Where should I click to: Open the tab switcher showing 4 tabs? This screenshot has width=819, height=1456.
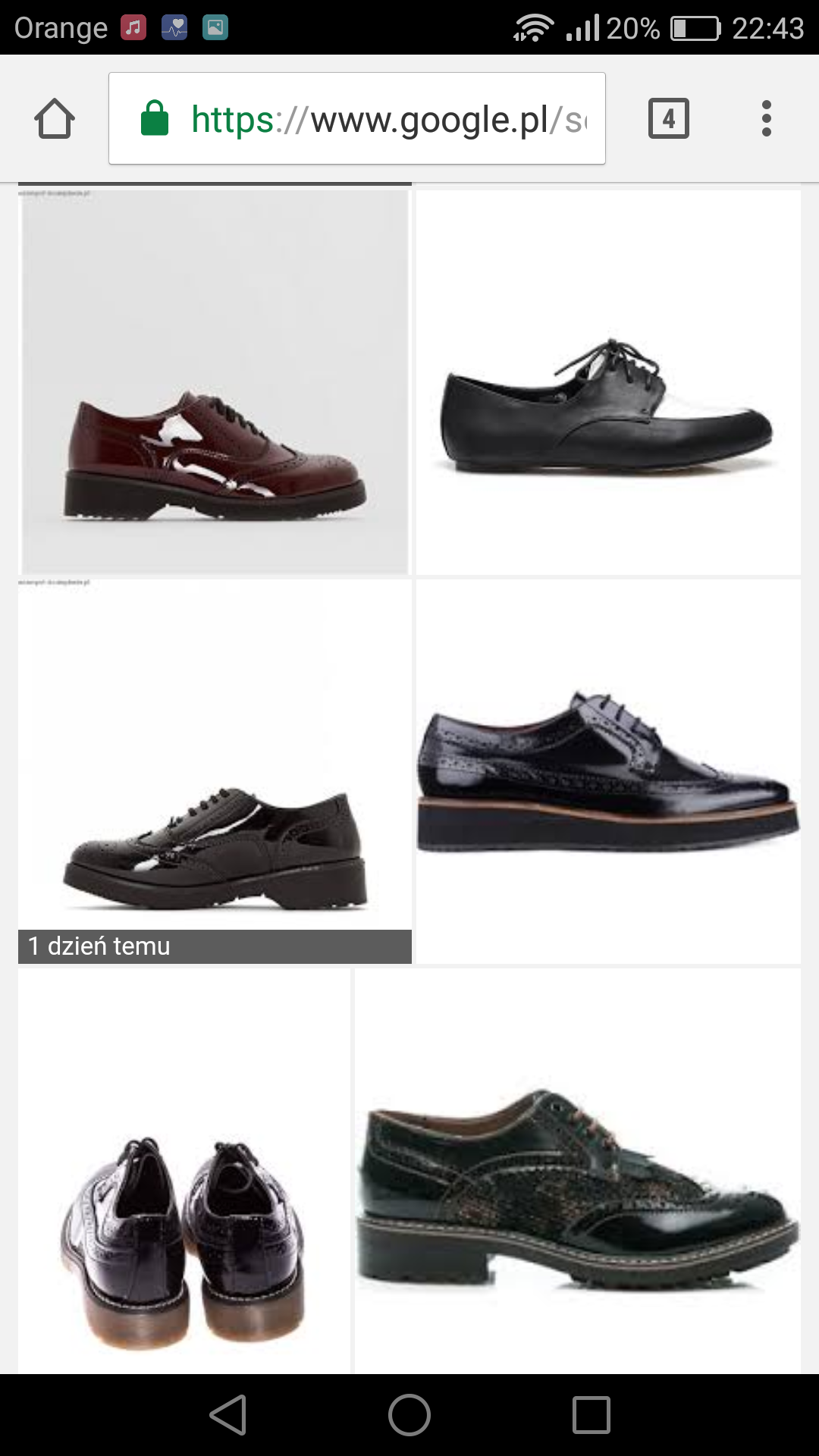click(668, 119)
